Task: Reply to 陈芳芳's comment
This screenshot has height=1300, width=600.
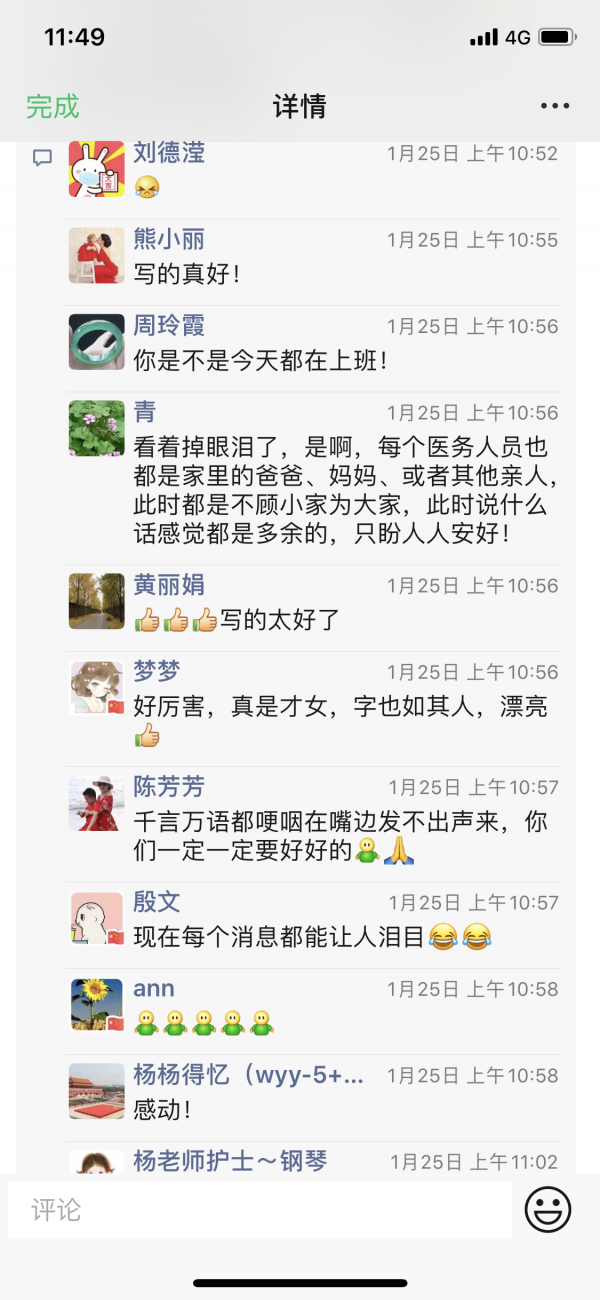Action: [340, 837]
